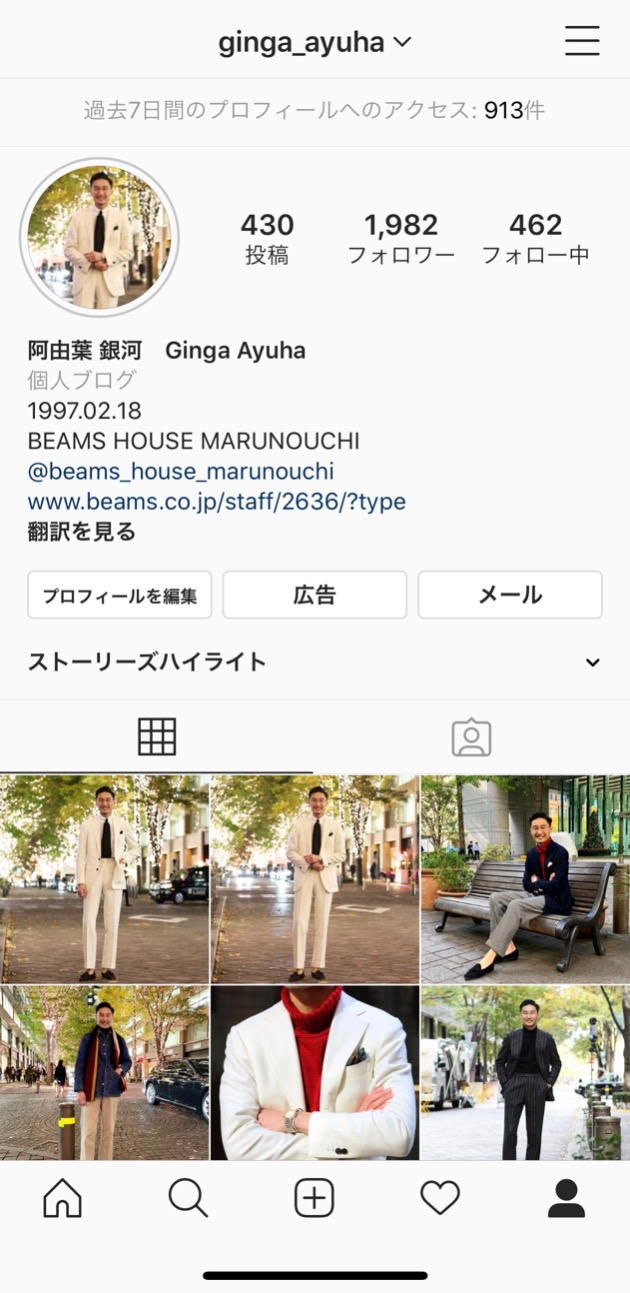Open the 1,982 フォロワー list
This screenshot has width=630, height=1293.
coord(400,238)
